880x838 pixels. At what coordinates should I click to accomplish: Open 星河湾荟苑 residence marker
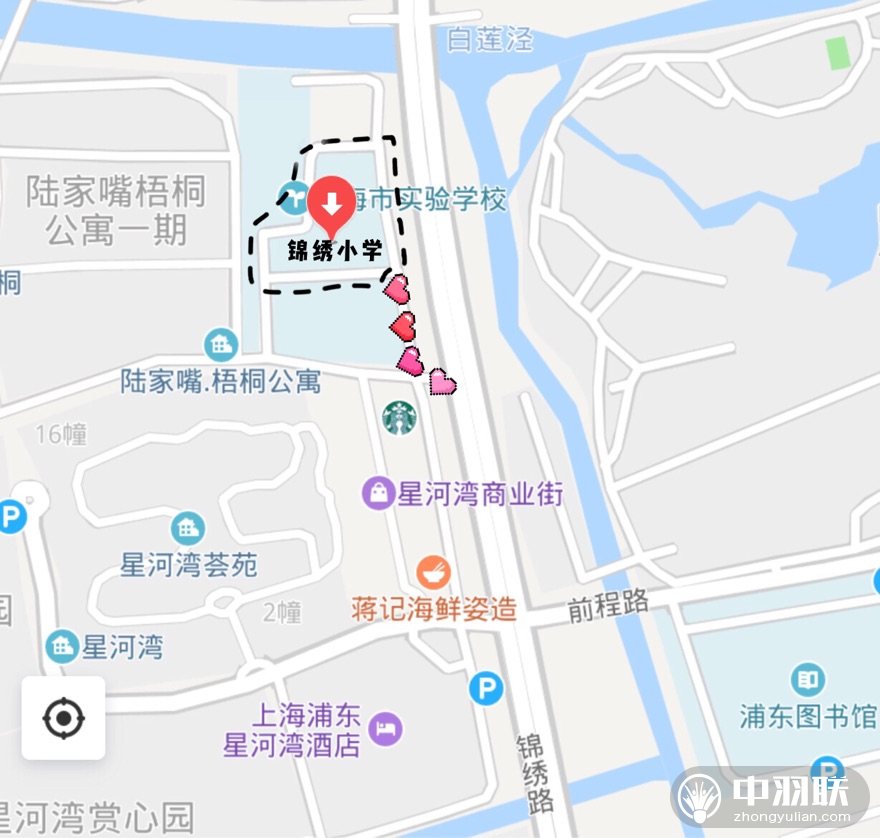[187, 527]
